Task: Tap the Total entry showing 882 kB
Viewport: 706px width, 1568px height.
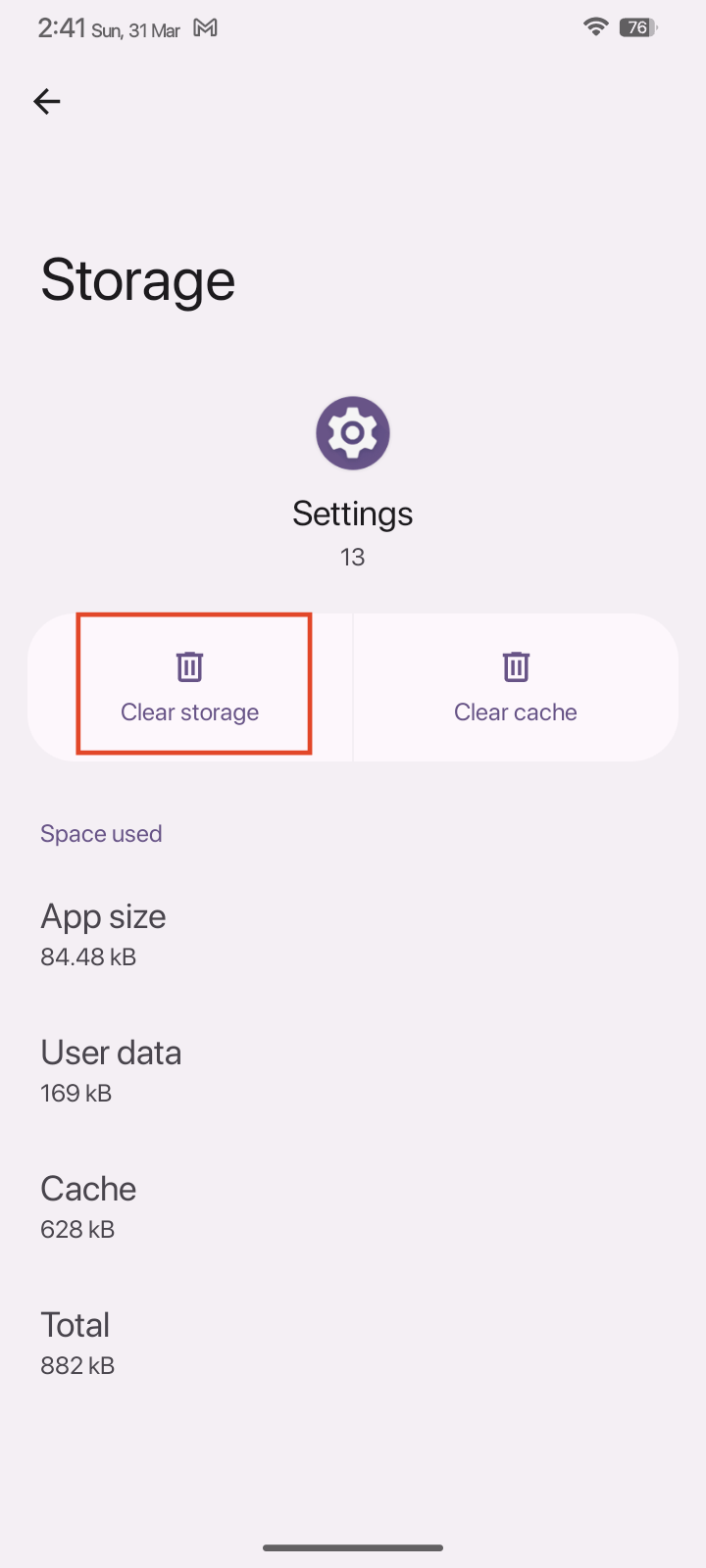Action: coord(76,1341)
